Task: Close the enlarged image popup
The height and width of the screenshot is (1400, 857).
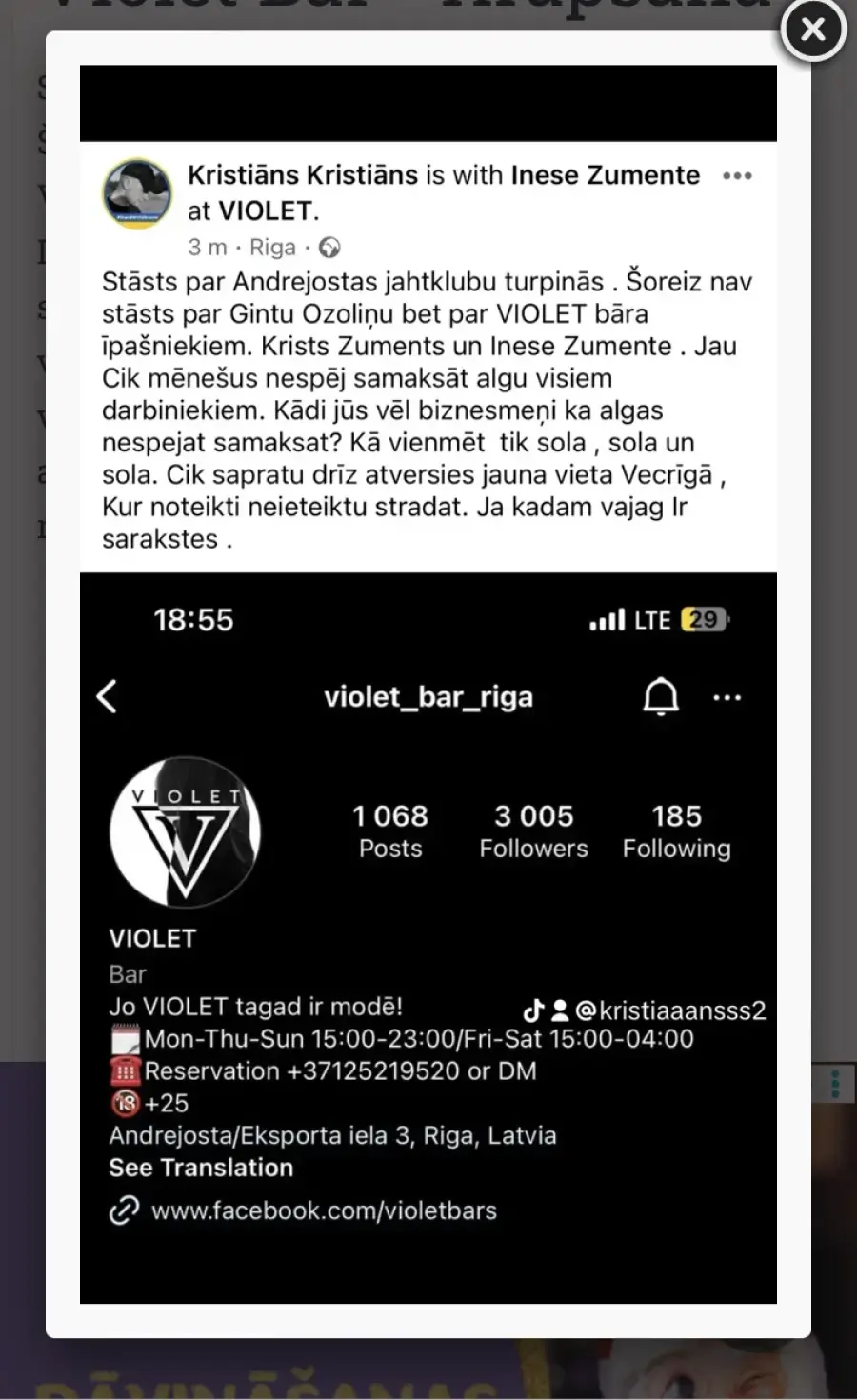Action: pyautogui.click(x=812, y=30)
